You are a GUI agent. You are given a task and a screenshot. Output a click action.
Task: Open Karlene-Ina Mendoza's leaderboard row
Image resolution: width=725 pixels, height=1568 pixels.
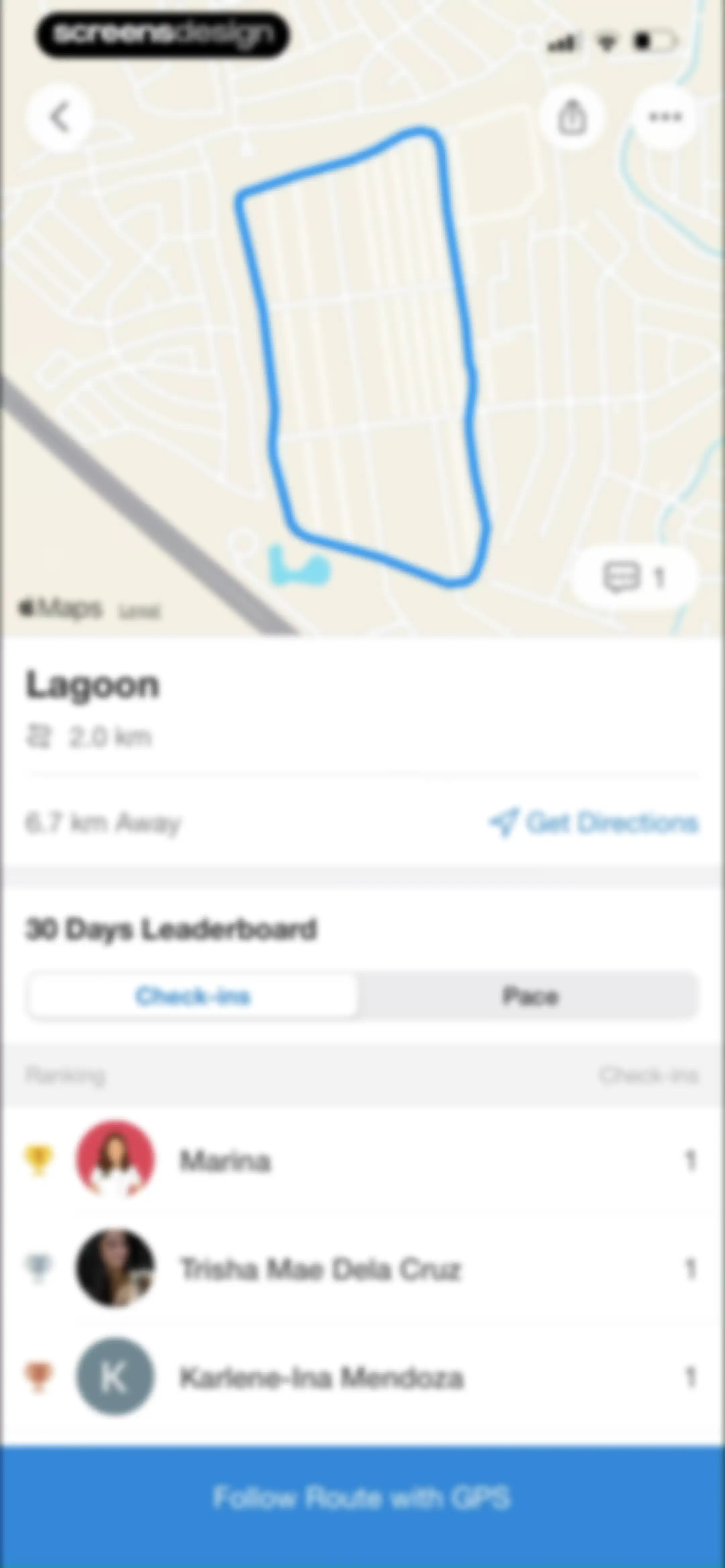tap(362, 1377)
